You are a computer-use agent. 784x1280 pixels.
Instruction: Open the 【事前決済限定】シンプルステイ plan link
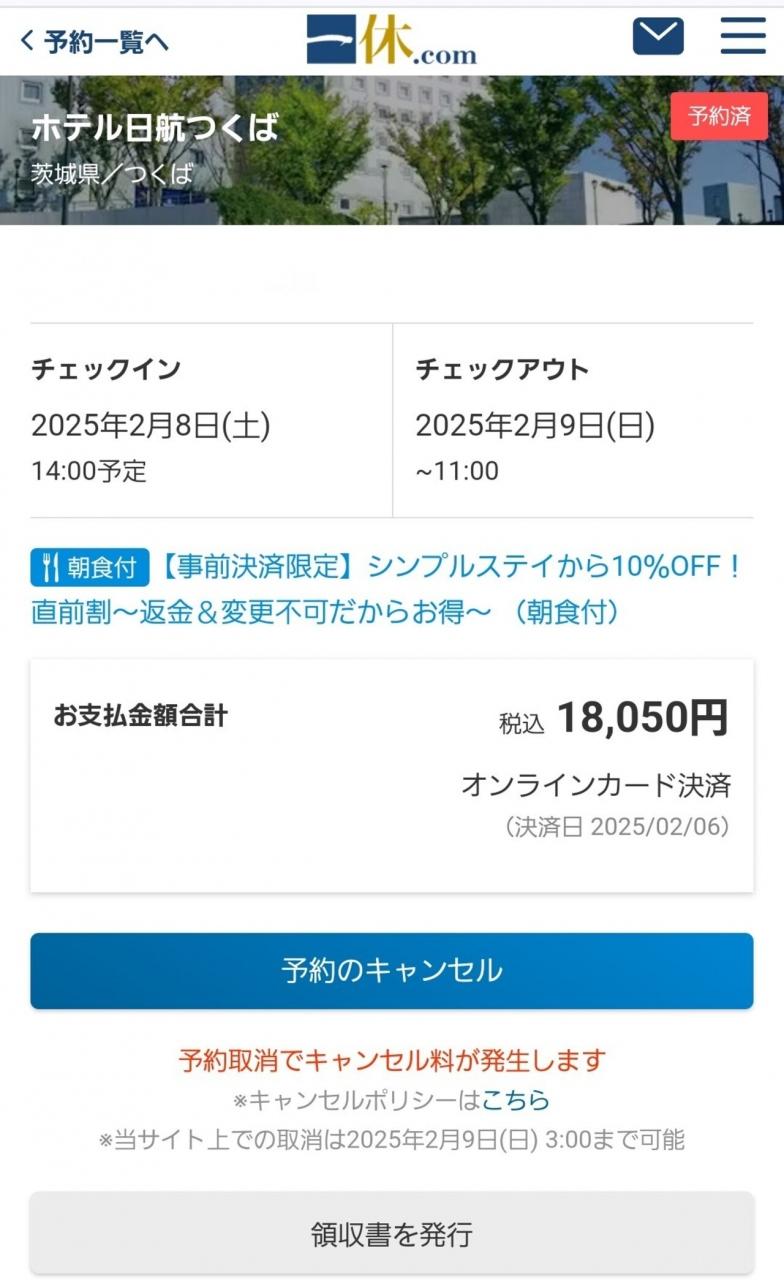[x=388, y=589]
